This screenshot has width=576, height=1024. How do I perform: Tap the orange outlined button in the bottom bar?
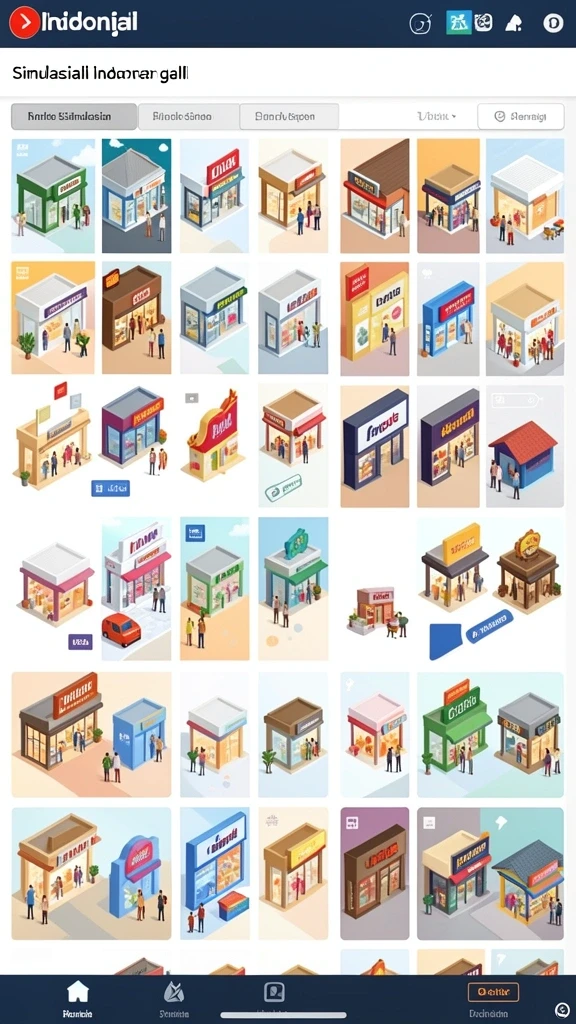click(x=493, y=992)
